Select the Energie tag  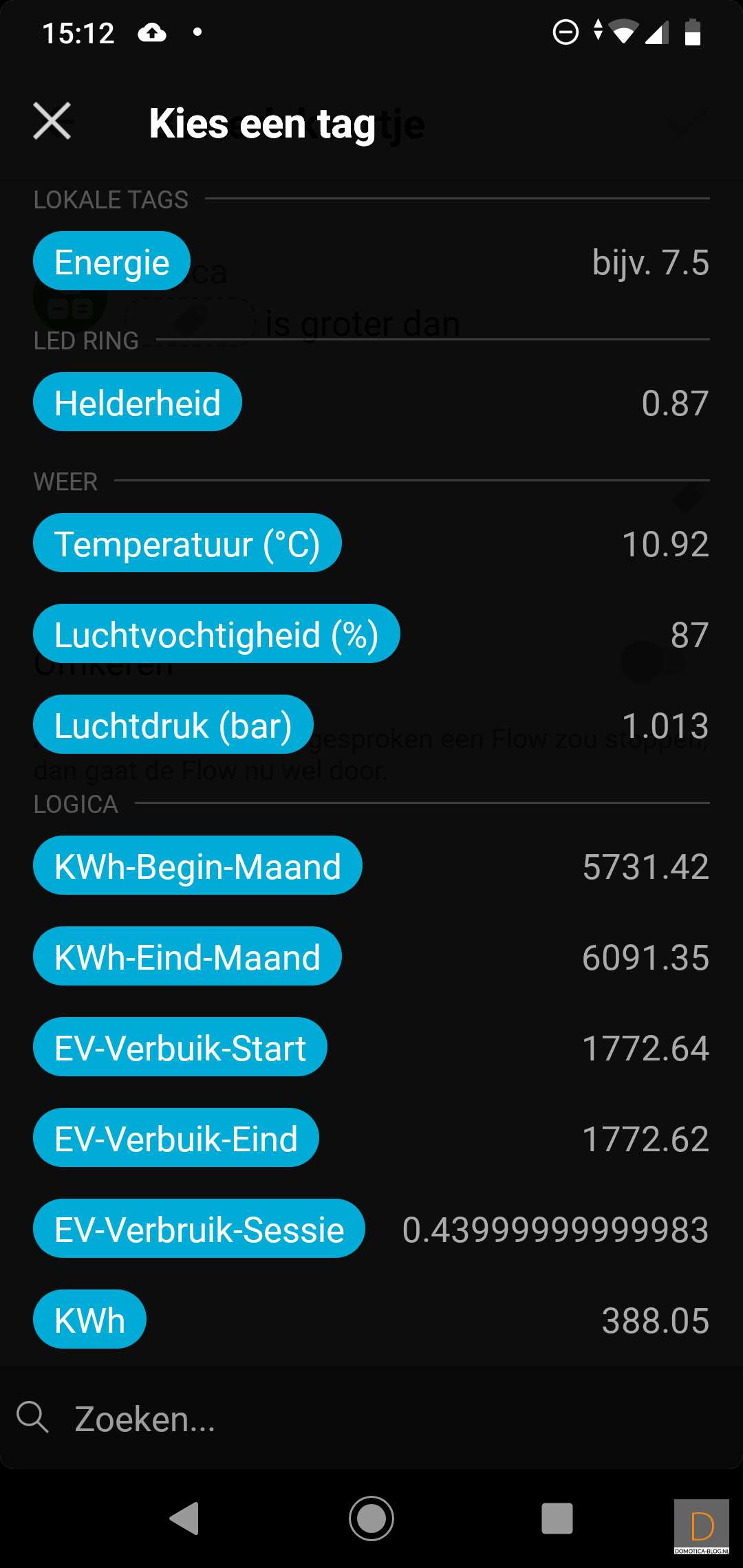point(111,261)
